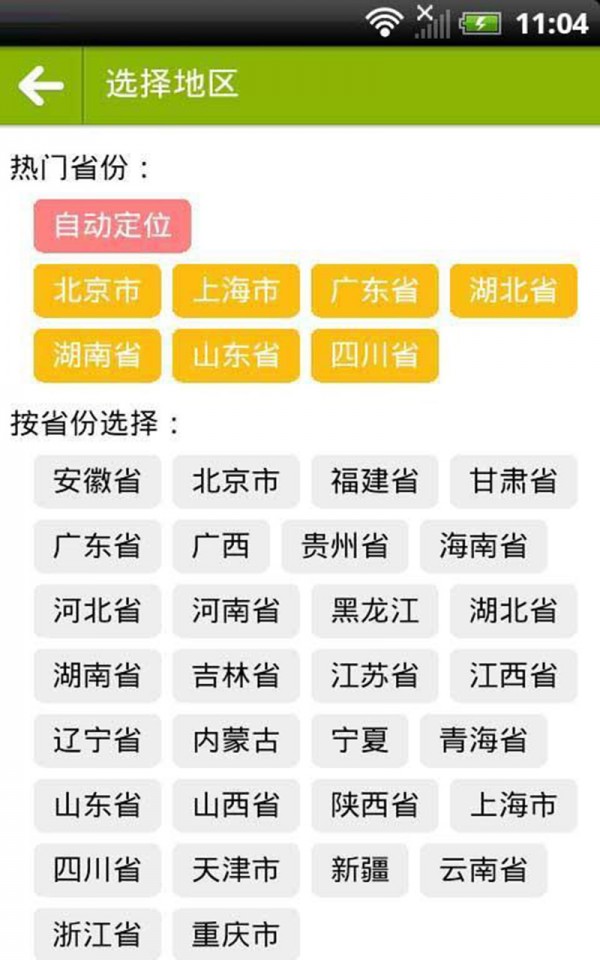Choose 重庆市

[x=235, y=934]
